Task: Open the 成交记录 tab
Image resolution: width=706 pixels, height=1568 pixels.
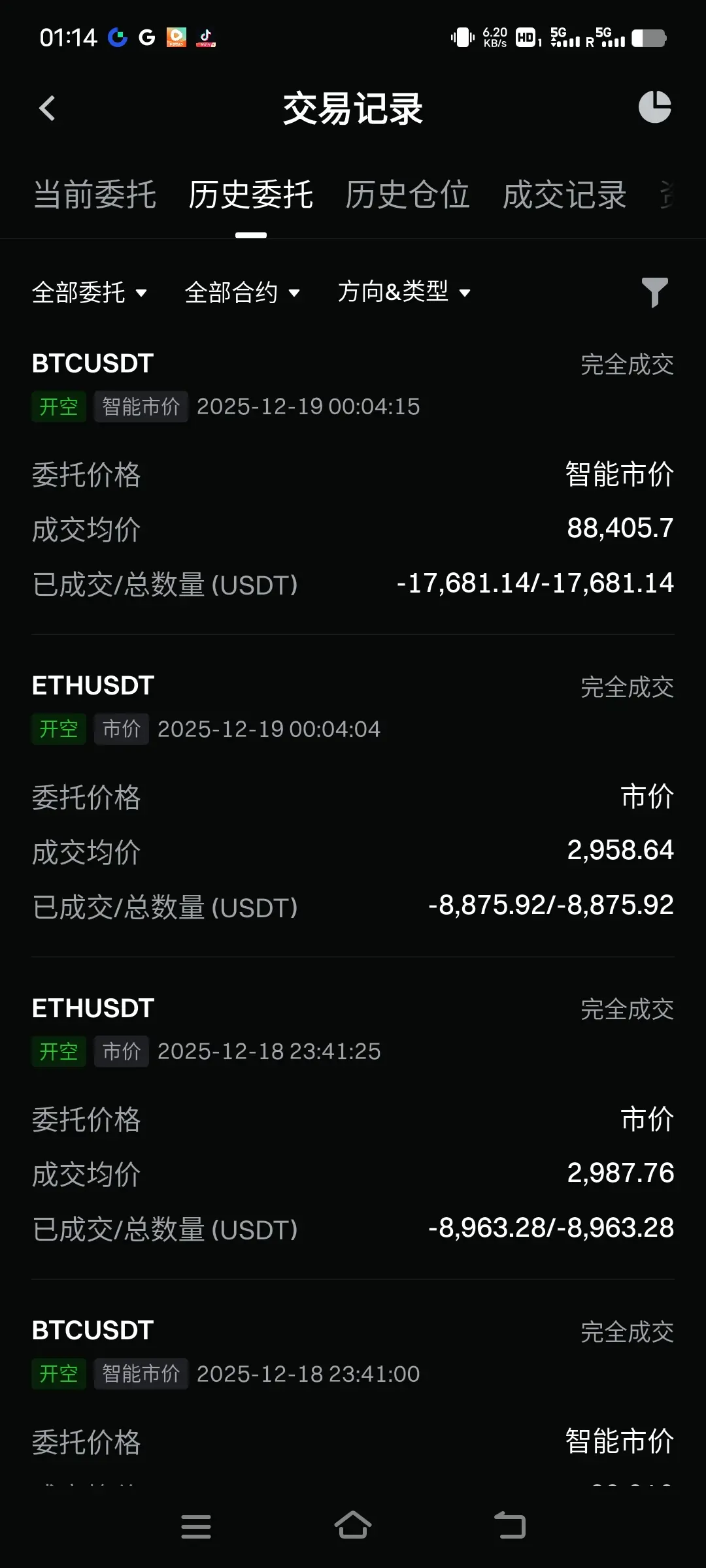Action: (x=564, y=195)
